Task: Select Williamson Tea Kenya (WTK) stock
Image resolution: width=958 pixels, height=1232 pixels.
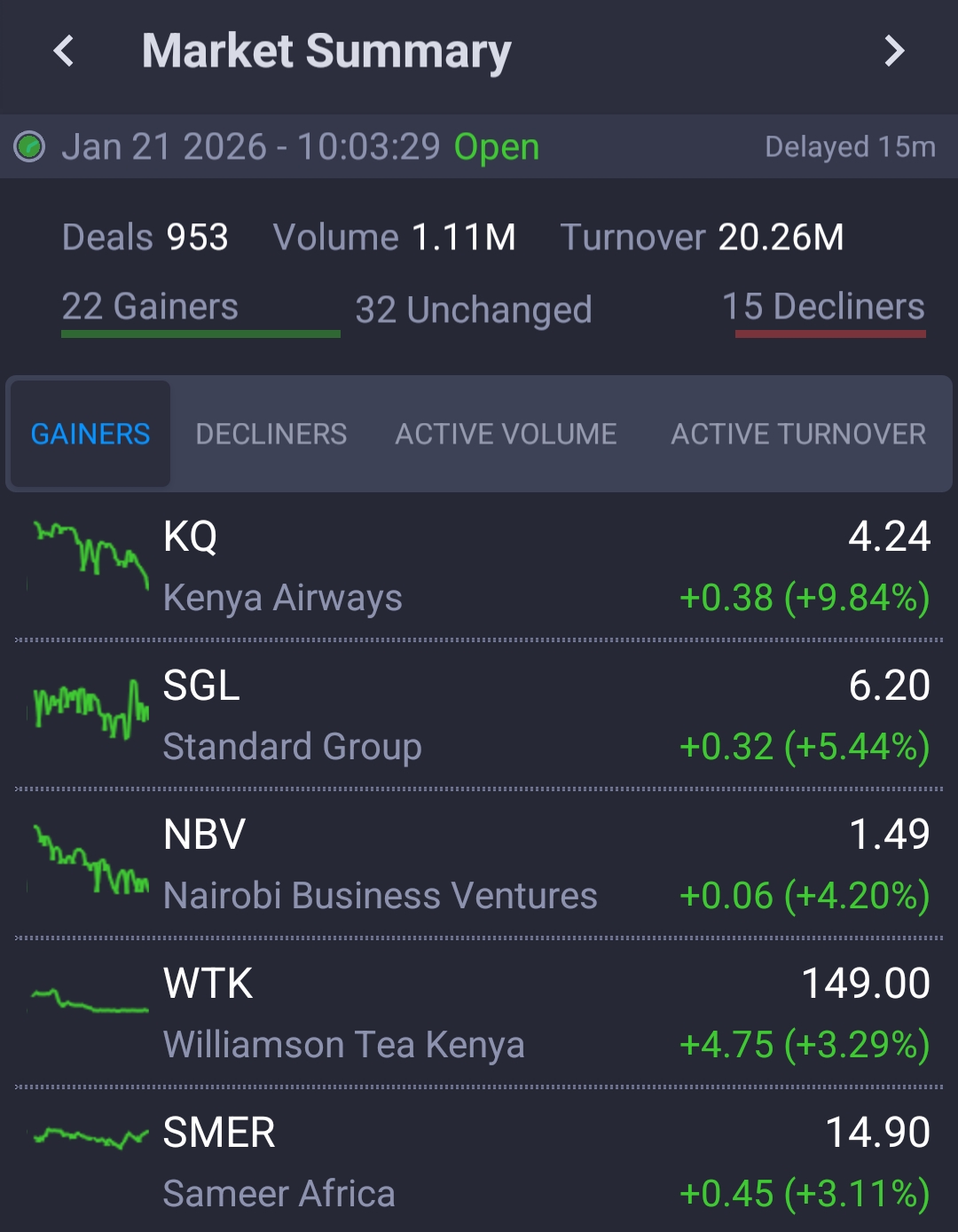Action: [479, 1013]
